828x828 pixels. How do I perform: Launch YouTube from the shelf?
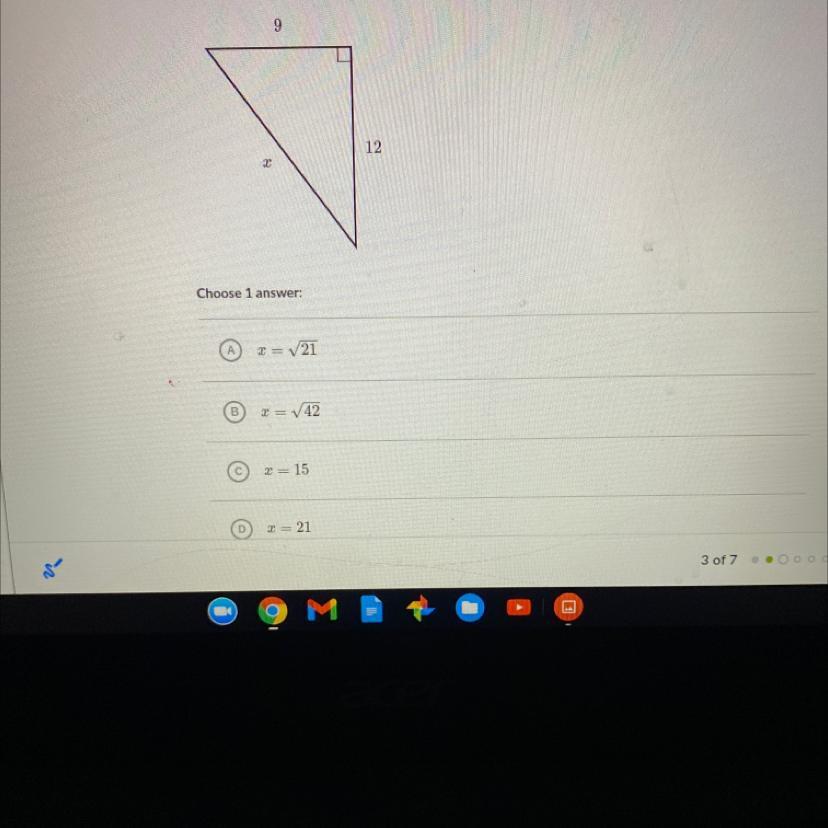click(518, 608)
